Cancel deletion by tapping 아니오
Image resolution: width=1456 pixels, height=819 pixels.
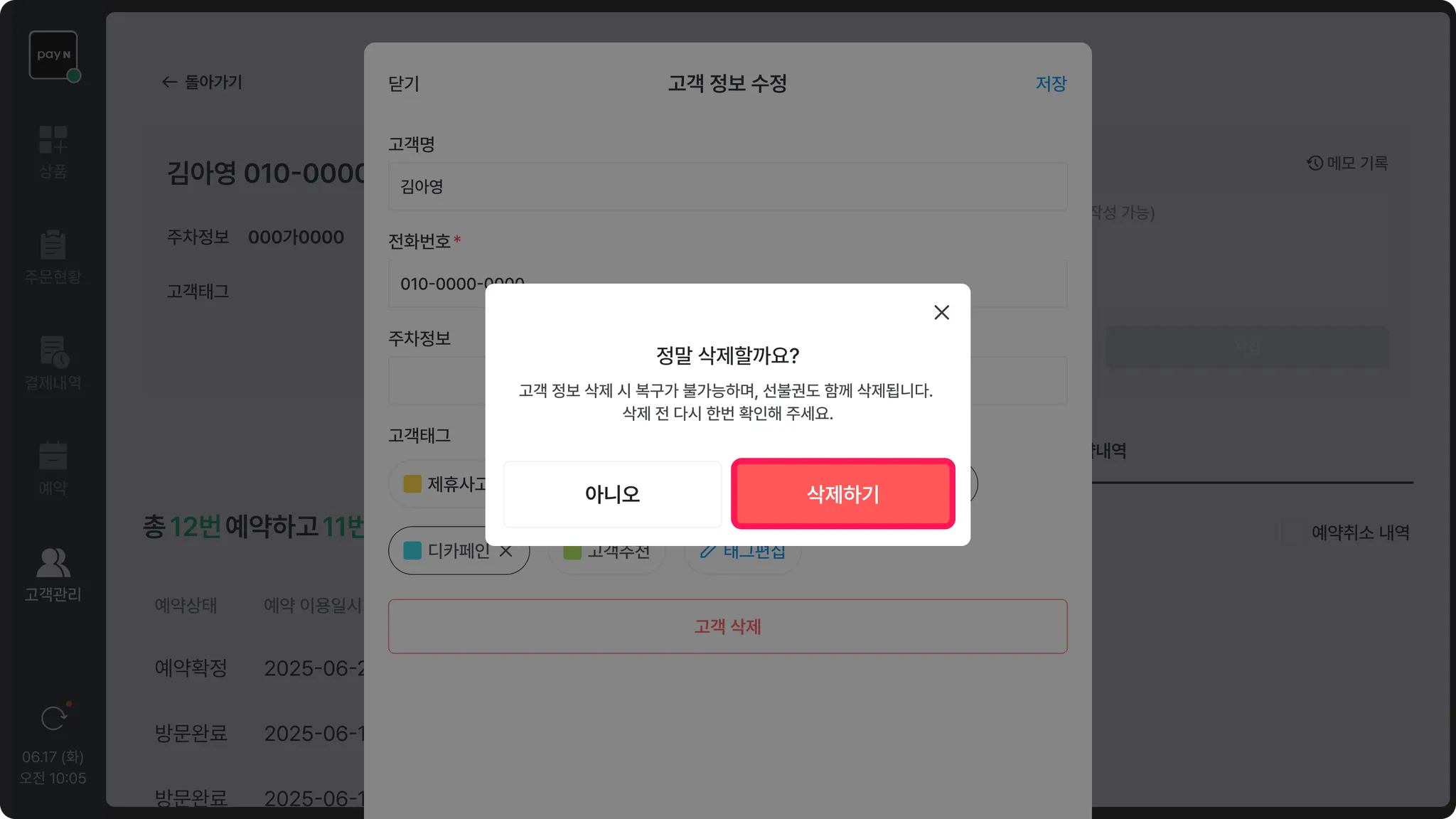click(x=612, y=493)
